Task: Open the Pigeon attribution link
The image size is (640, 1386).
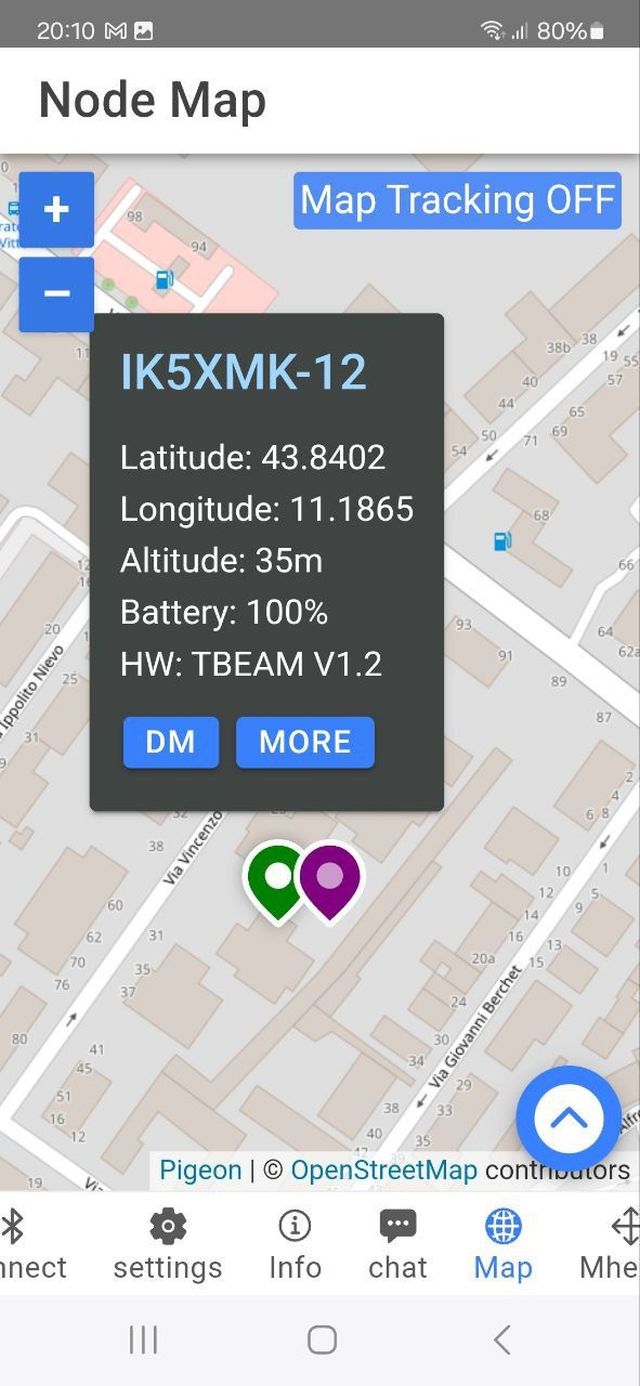Action: [x=200, y=1170]
